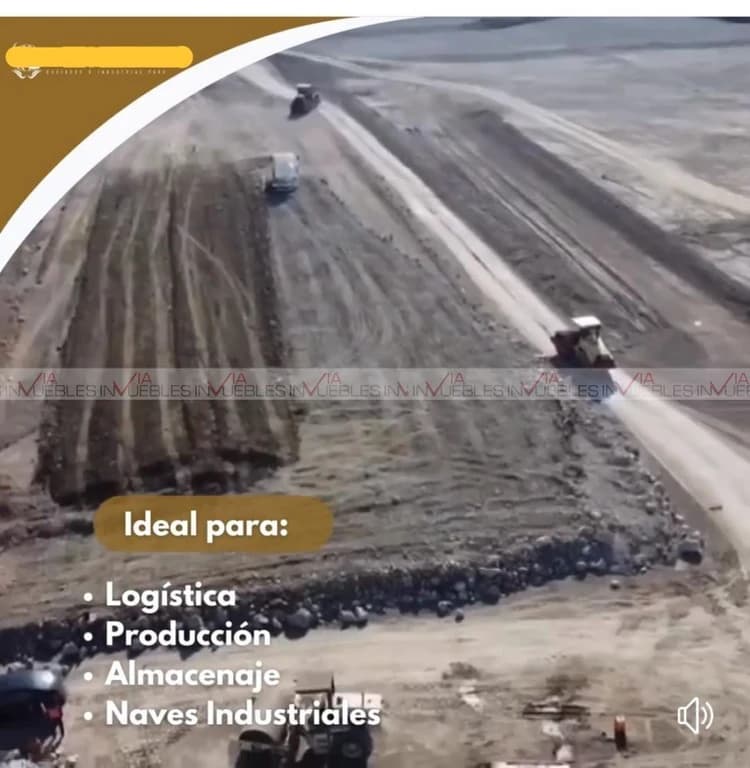Toggle the video sound speaker icon
The image size is (750, 768).
click(x=695, y=715)
